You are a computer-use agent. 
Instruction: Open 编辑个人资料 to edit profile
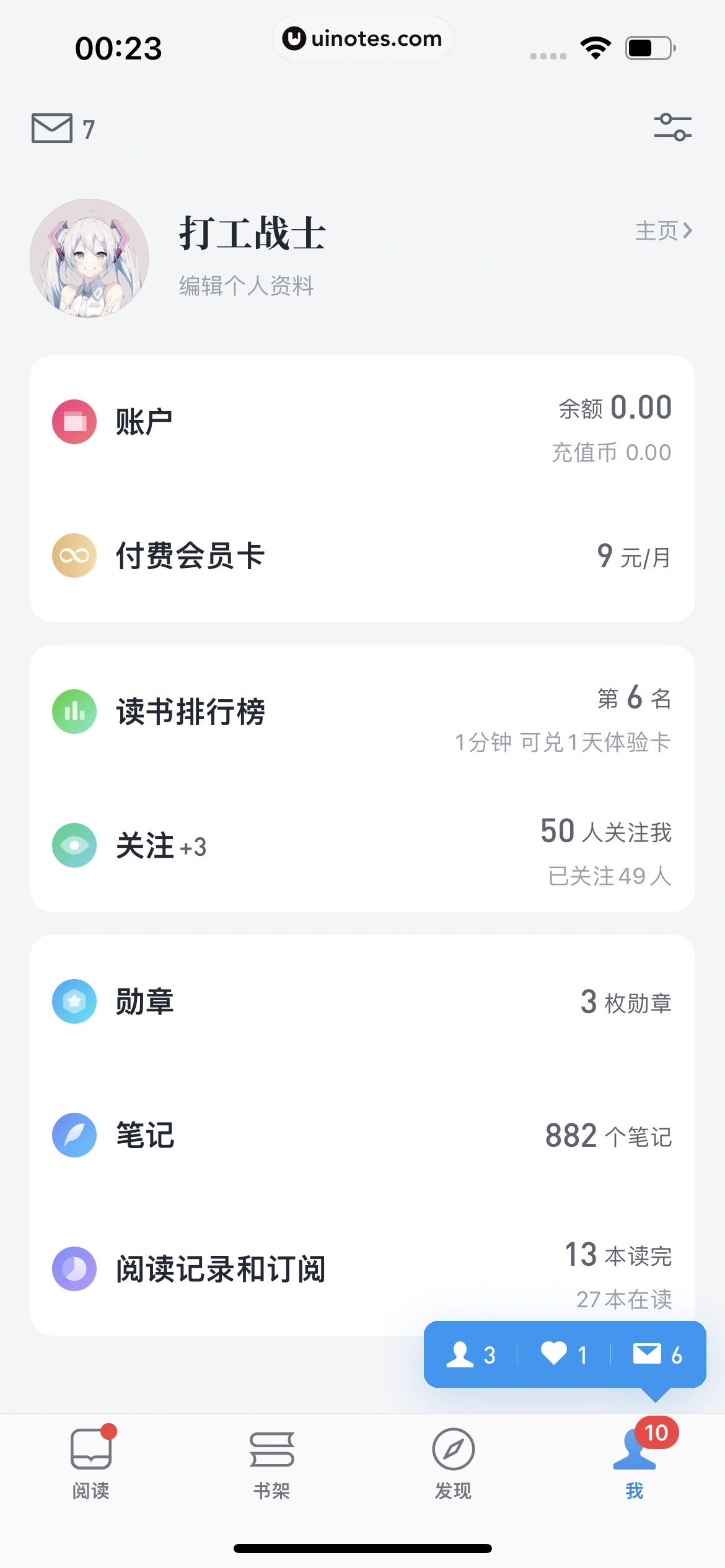click(x=246, y=286)
